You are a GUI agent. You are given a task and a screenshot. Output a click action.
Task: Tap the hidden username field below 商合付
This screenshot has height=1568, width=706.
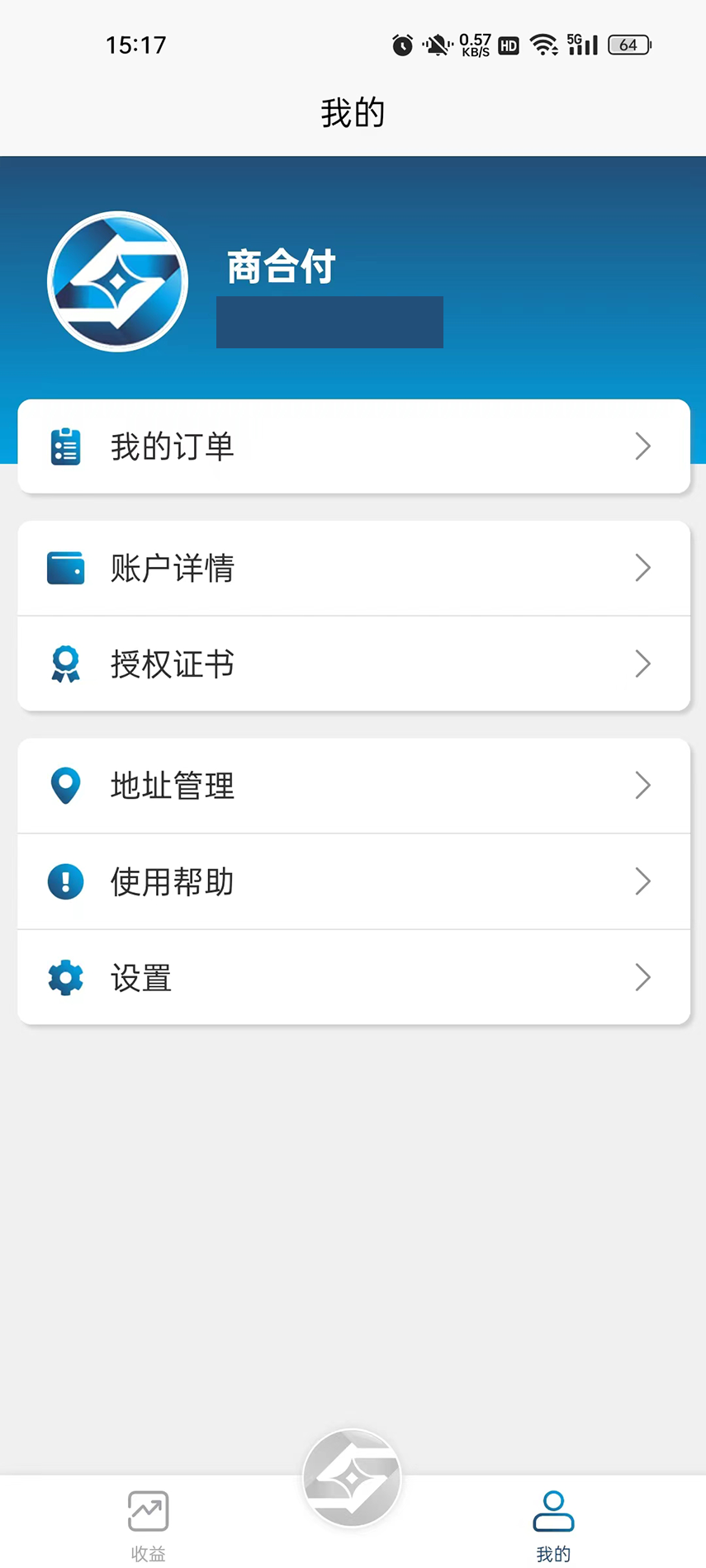click(x=329, y=322)
